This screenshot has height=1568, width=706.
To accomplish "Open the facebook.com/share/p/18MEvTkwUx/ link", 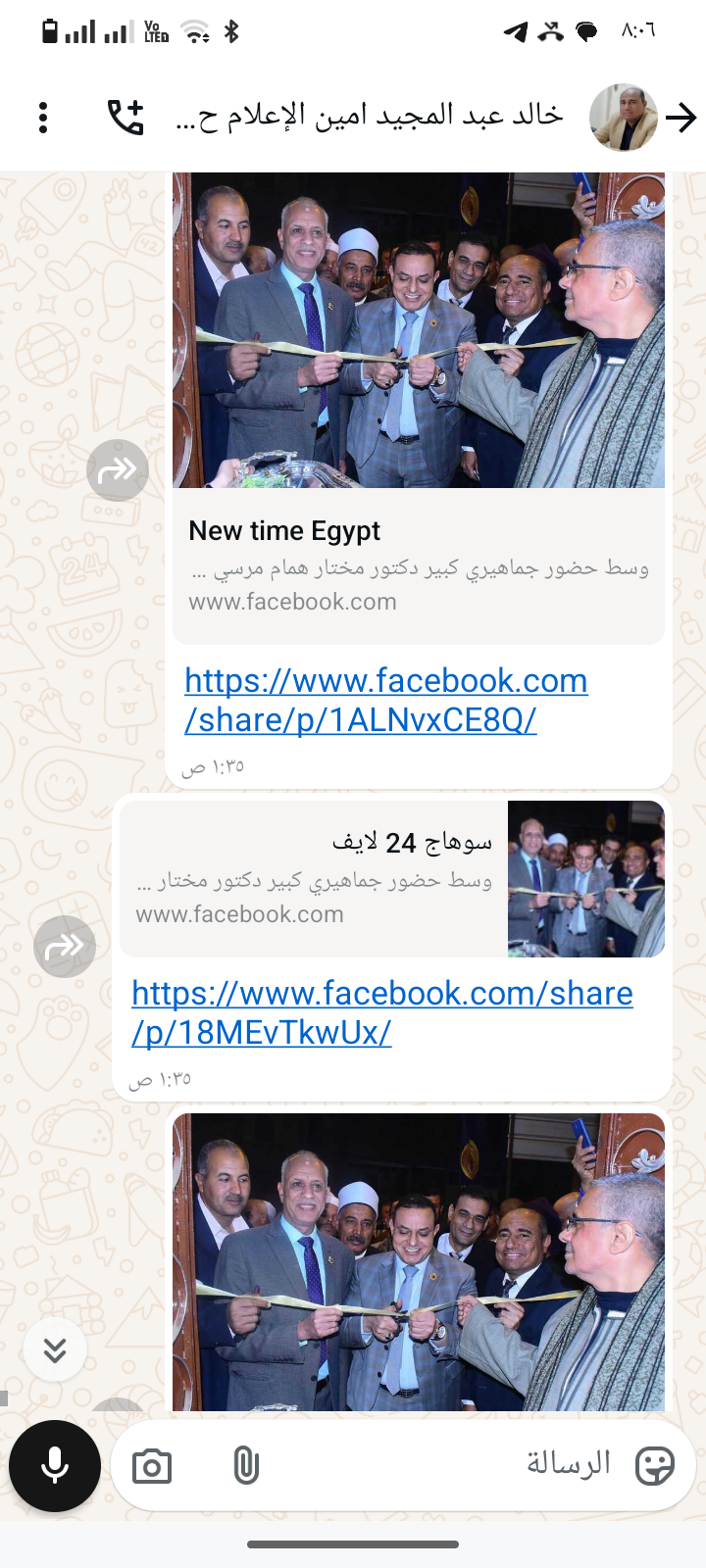I will 382,1012.
